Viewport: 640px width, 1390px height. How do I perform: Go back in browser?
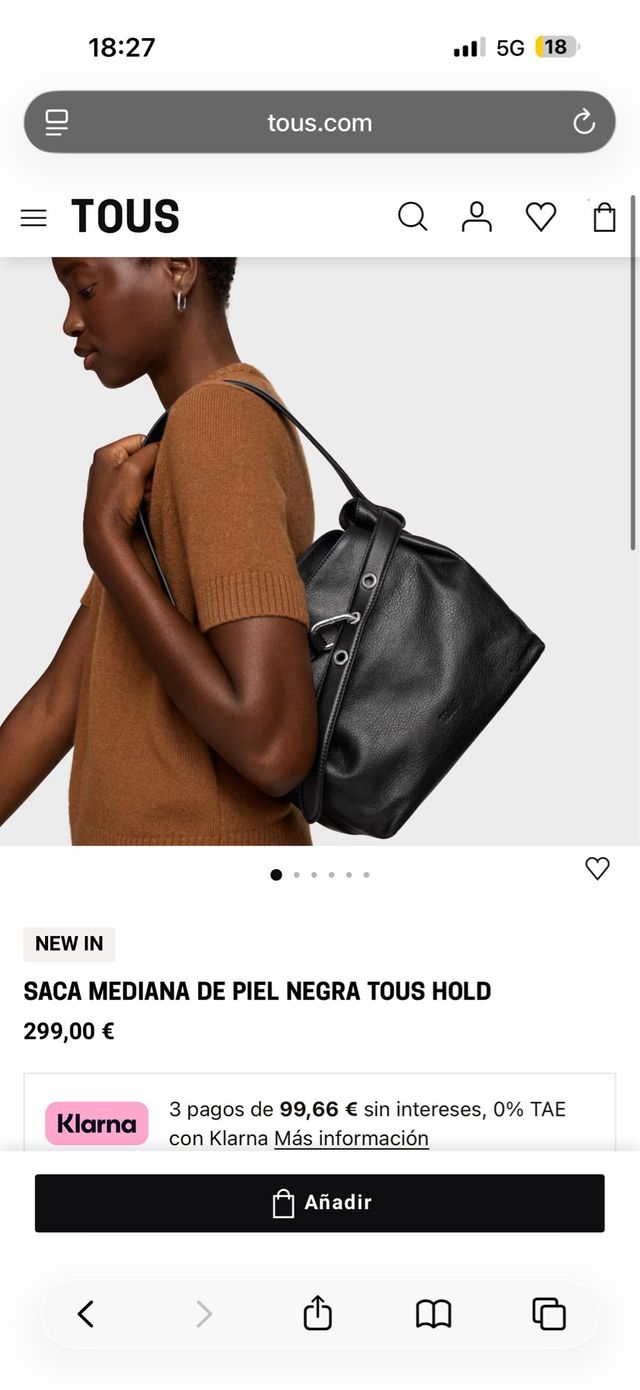click(x=86, y=1313)
